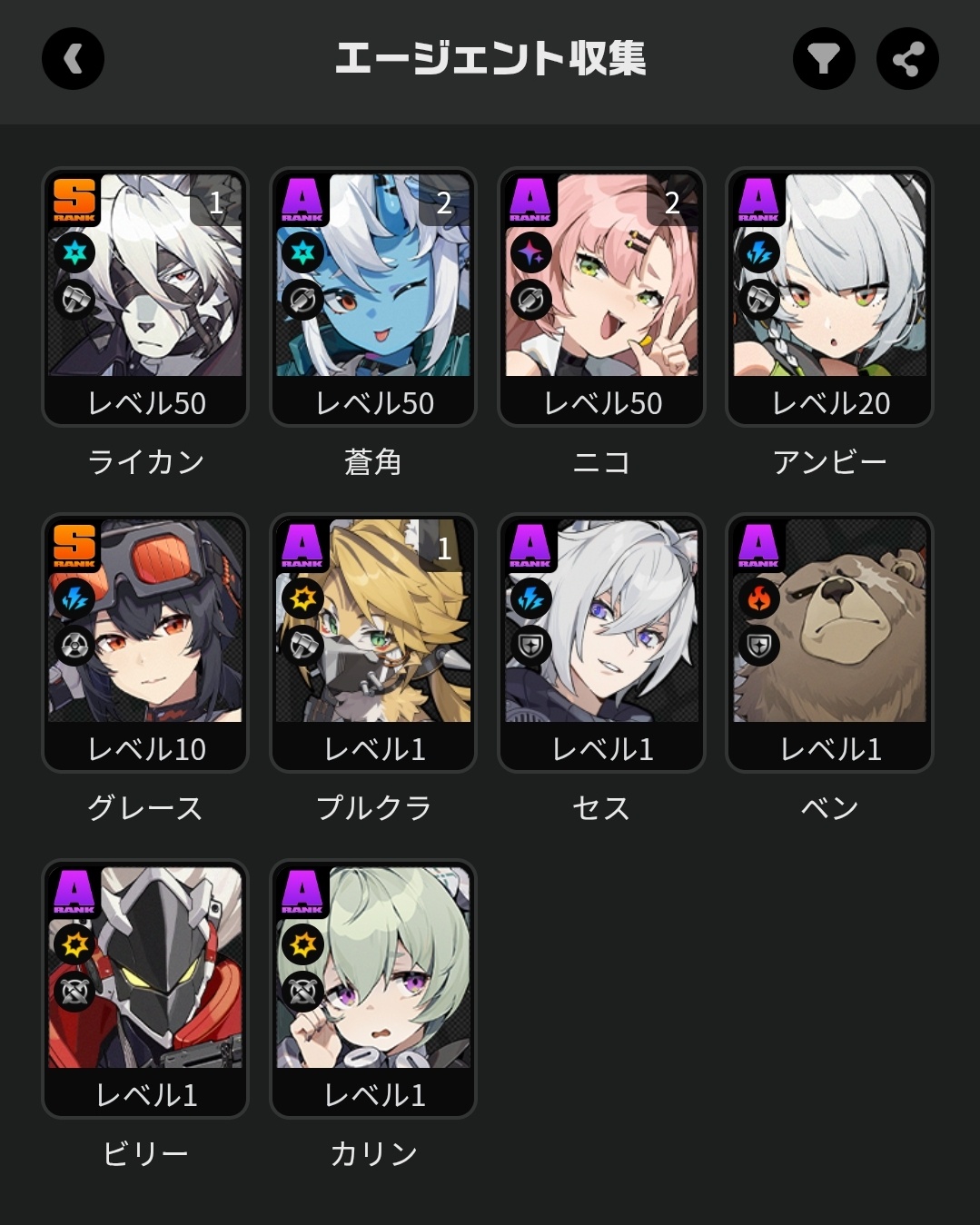Share the agent collection

pyautogui.click(x=907, y=59)
